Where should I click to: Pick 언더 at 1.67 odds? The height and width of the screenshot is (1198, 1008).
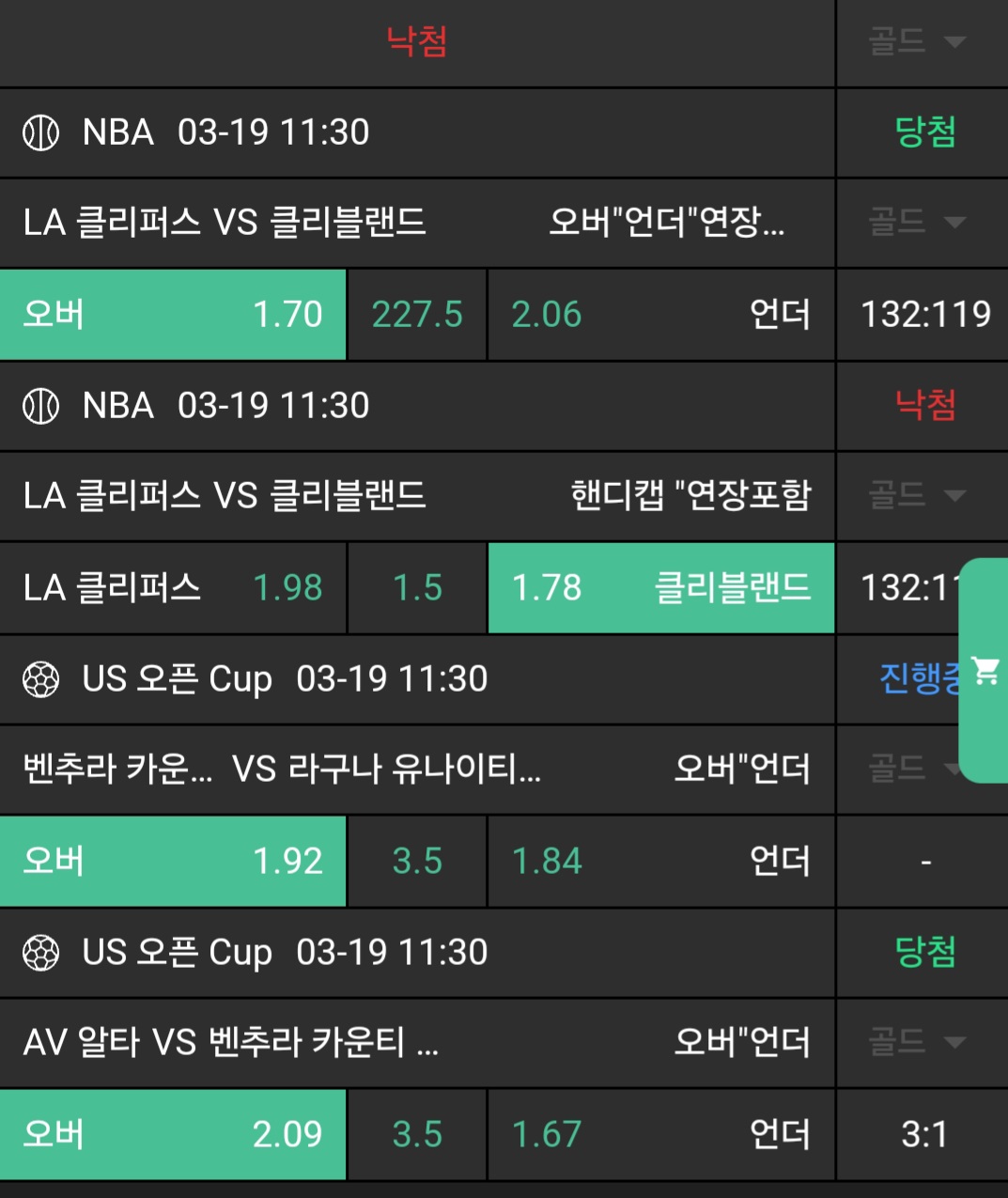coord(660,1135)
